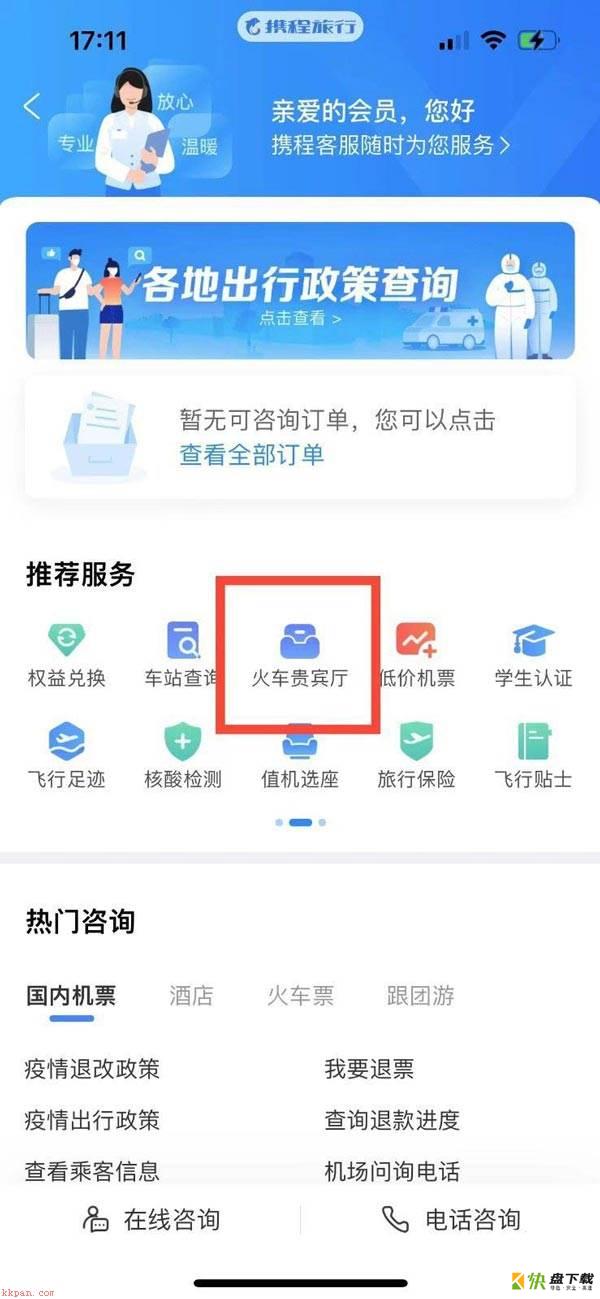Open 权益兑换 service
600x1299 pixels.
[x=66, y=655]
